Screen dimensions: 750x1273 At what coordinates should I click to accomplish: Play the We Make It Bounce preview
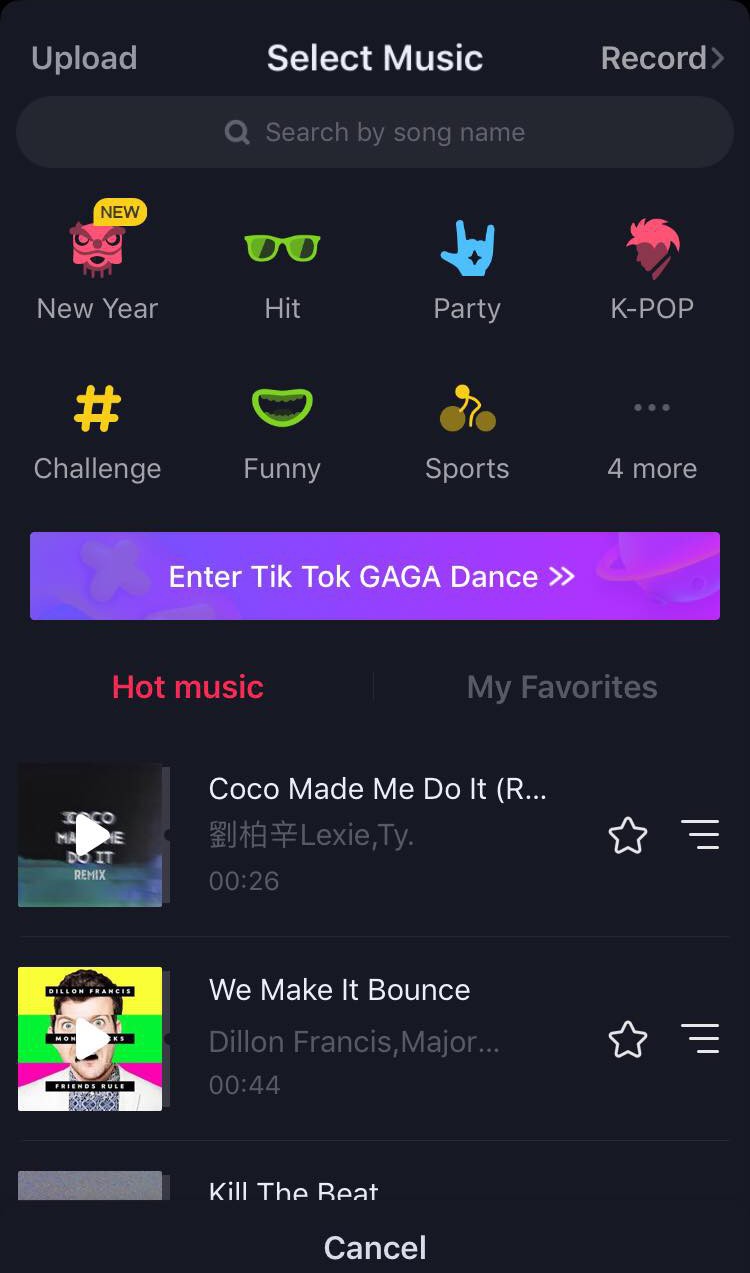click(90, 1039)
